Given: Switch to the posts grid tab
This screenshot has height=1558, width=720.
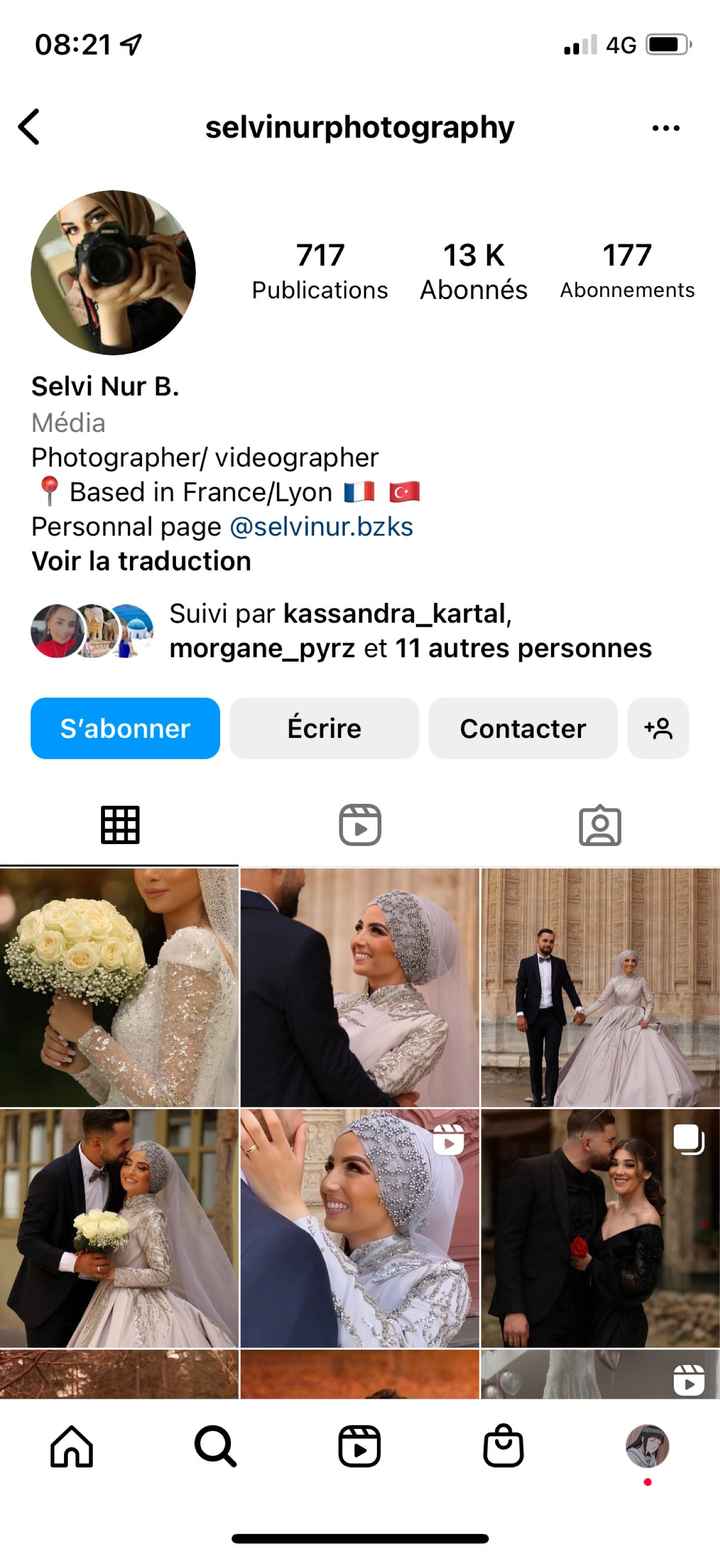Looking at the screenshot, I should (x=119, y=824).
